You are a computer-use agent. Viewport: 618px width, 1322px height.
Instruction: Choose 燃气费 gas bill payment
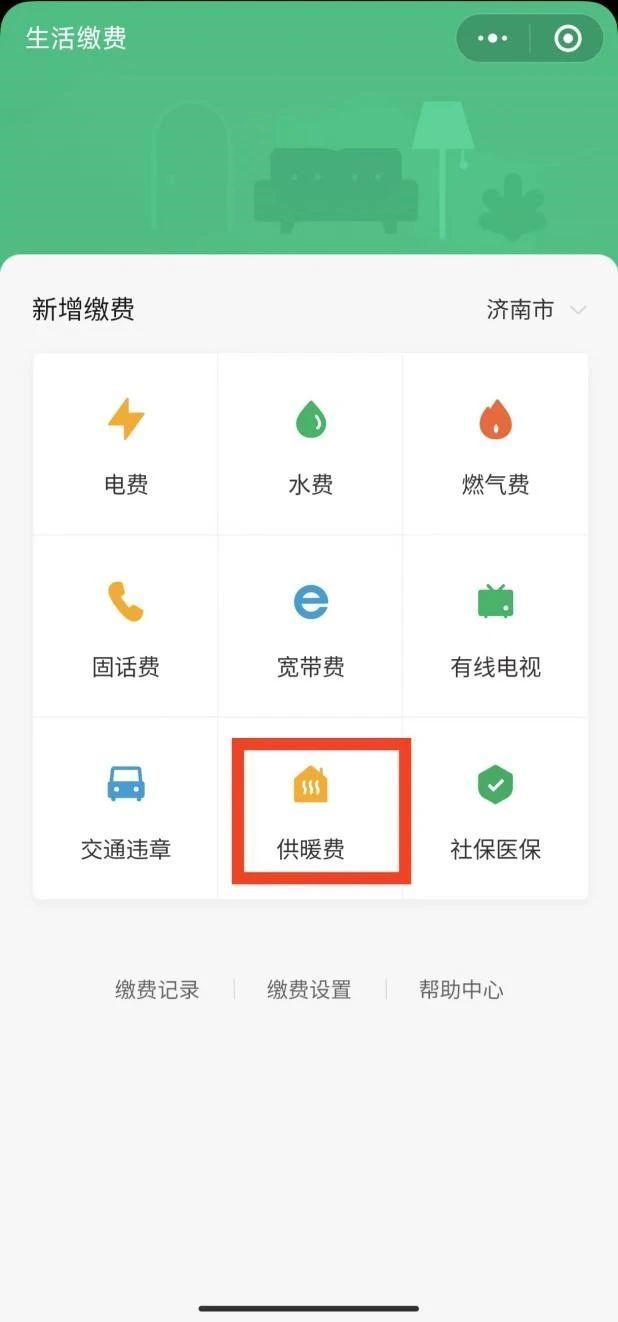(495, 445)
